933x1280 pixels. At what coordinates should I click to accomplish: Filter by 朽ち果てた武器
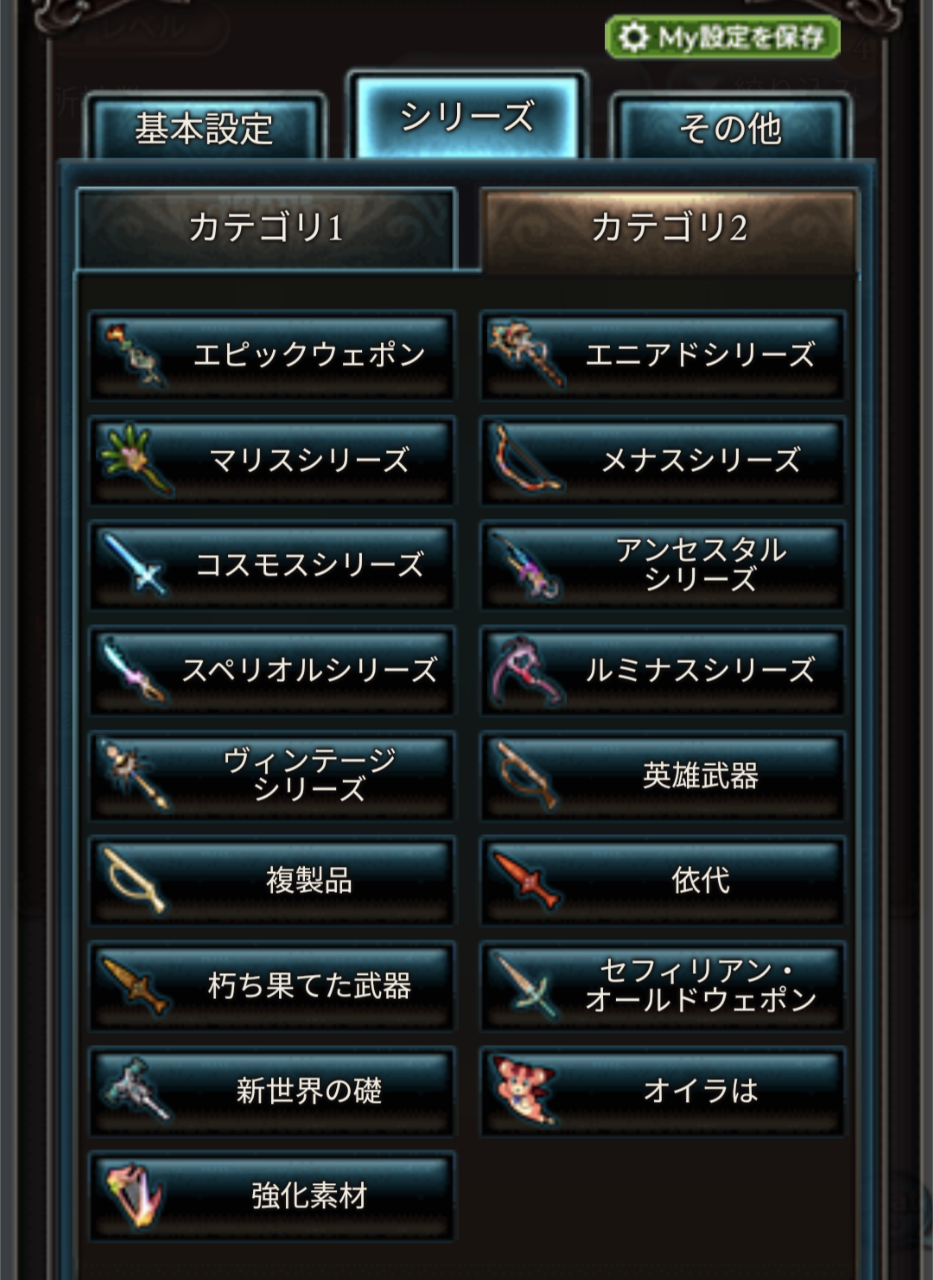point(272,986)
